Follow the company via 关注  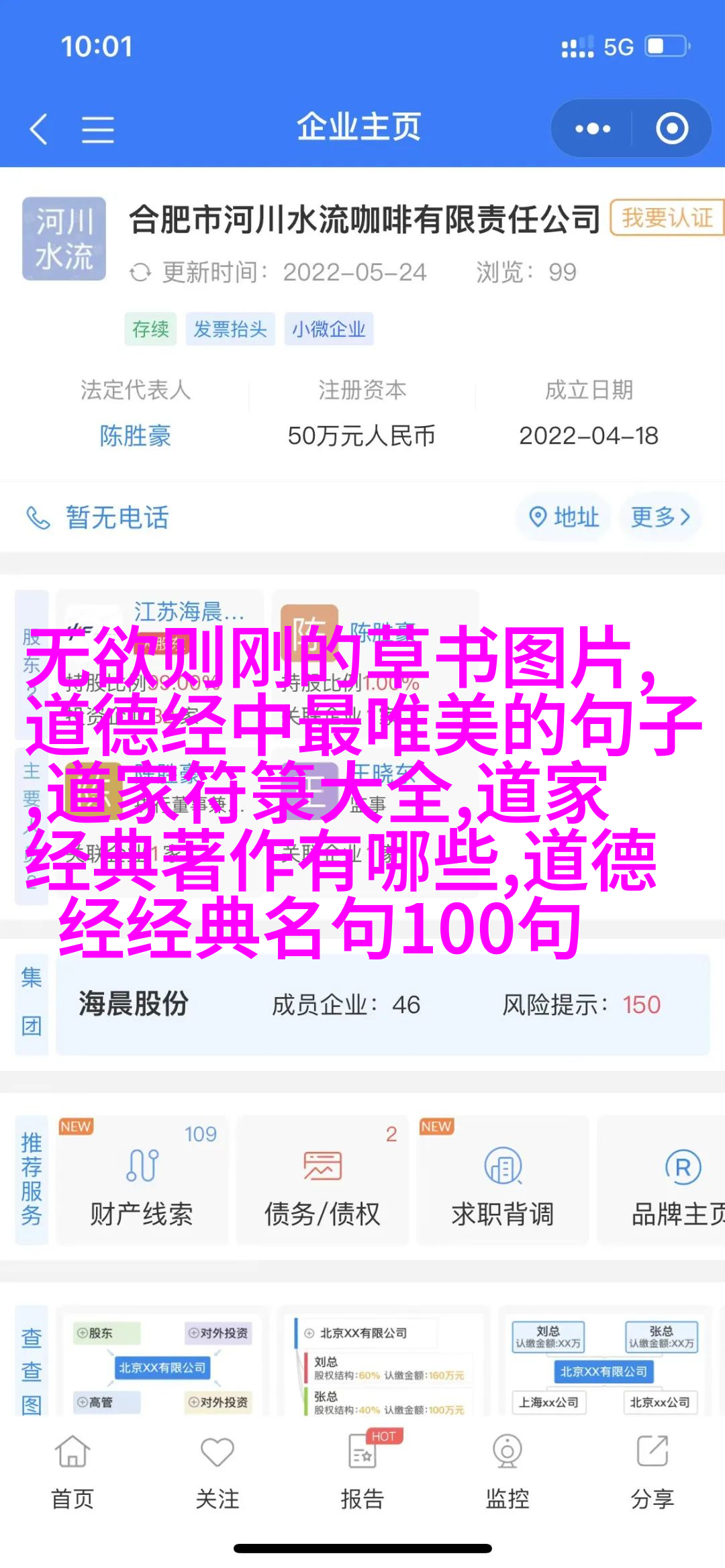(217, 1473)
